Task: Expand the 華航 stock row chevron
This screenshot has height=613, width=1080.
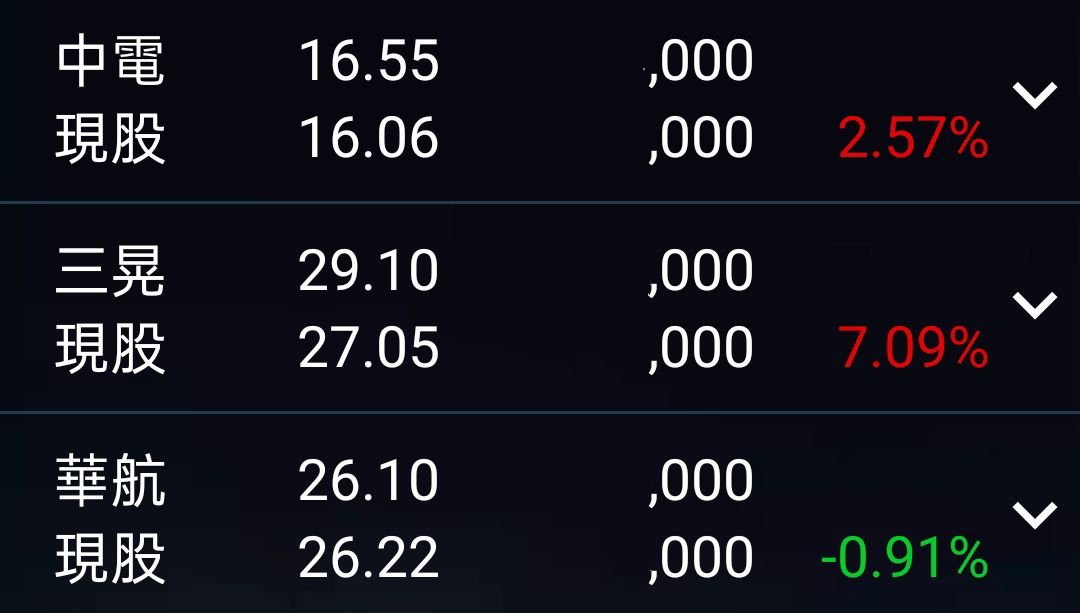Action: (x=1034, y=515)
